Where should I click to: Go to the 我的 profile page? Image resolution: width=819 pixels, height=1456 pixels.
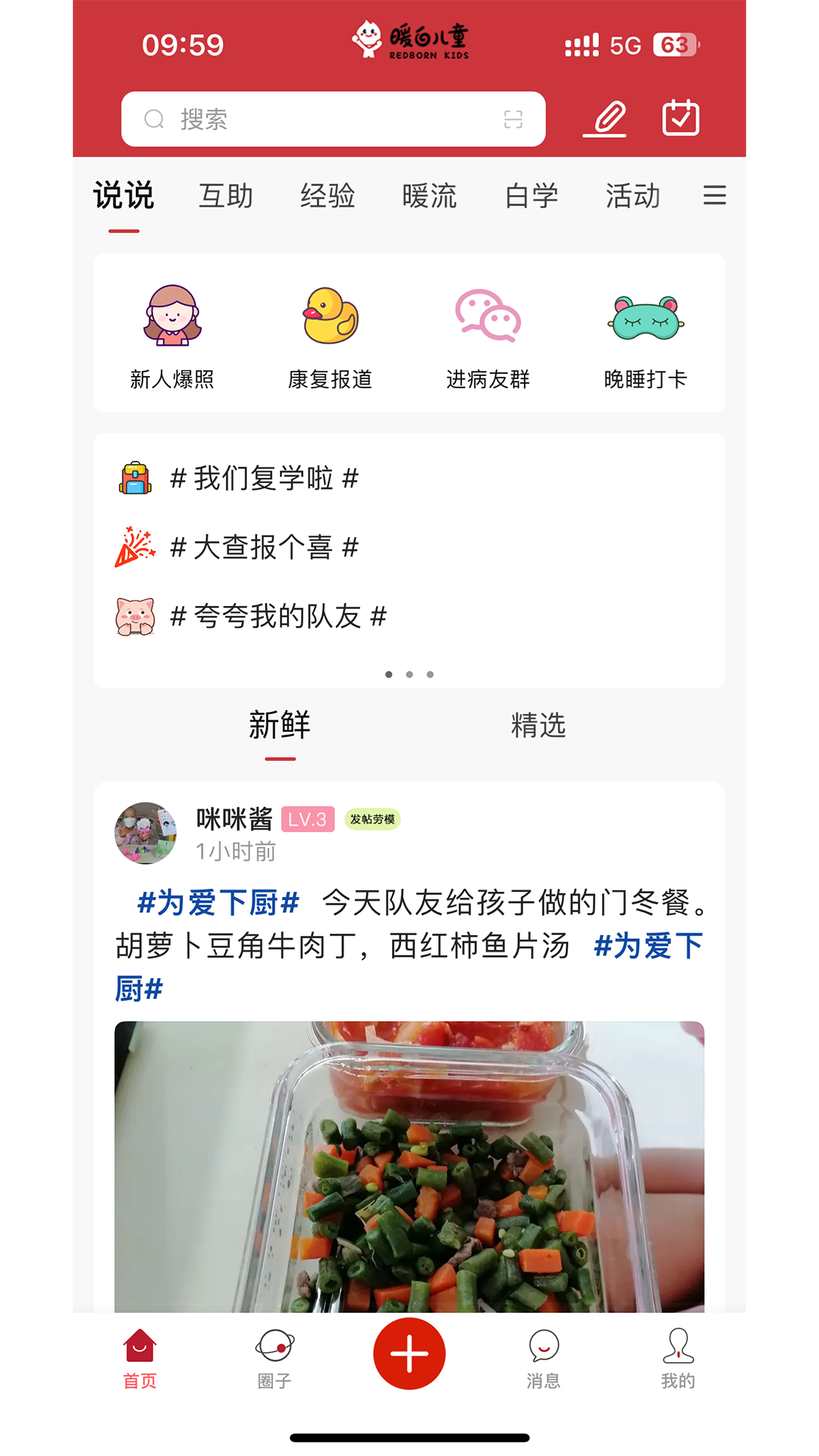coord(678,1357)
